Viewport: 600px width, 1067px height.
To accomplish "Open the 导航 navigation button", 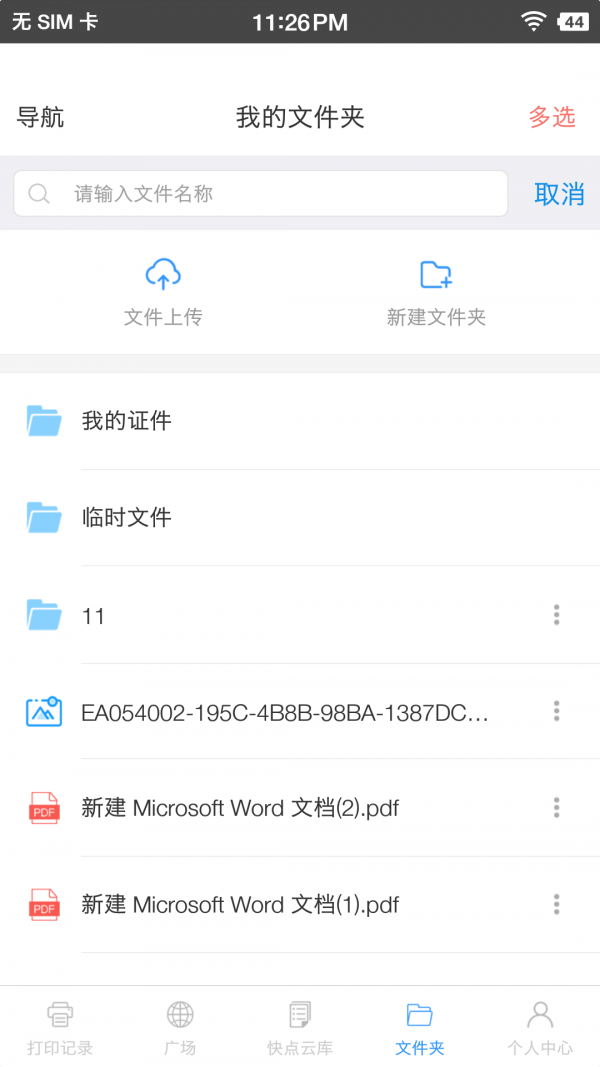I will (x=40, y=117).
